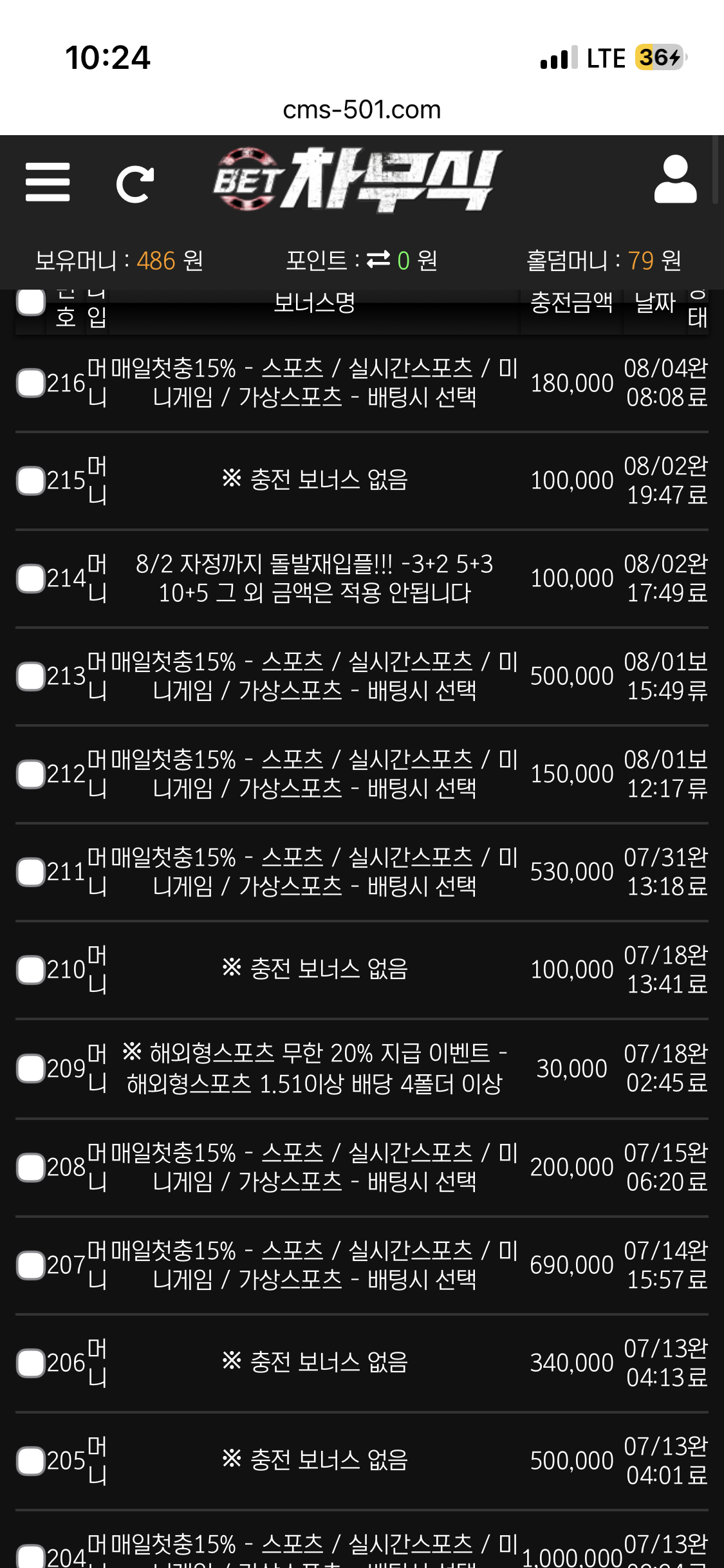Select the checkbox for row 214

click(30, 579)
